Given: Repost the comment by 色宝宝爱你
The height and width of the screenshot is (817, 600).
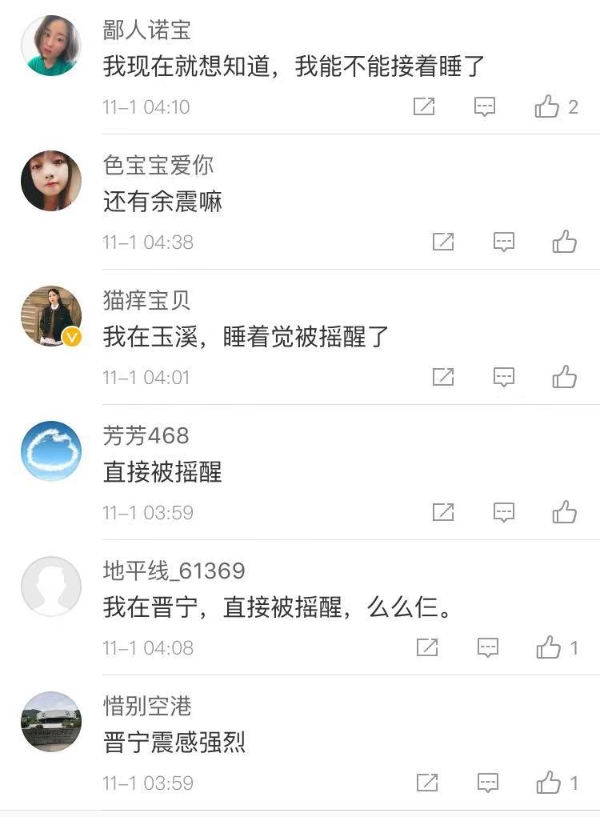Looking at the screenshot, I should (x=443, y=242).
